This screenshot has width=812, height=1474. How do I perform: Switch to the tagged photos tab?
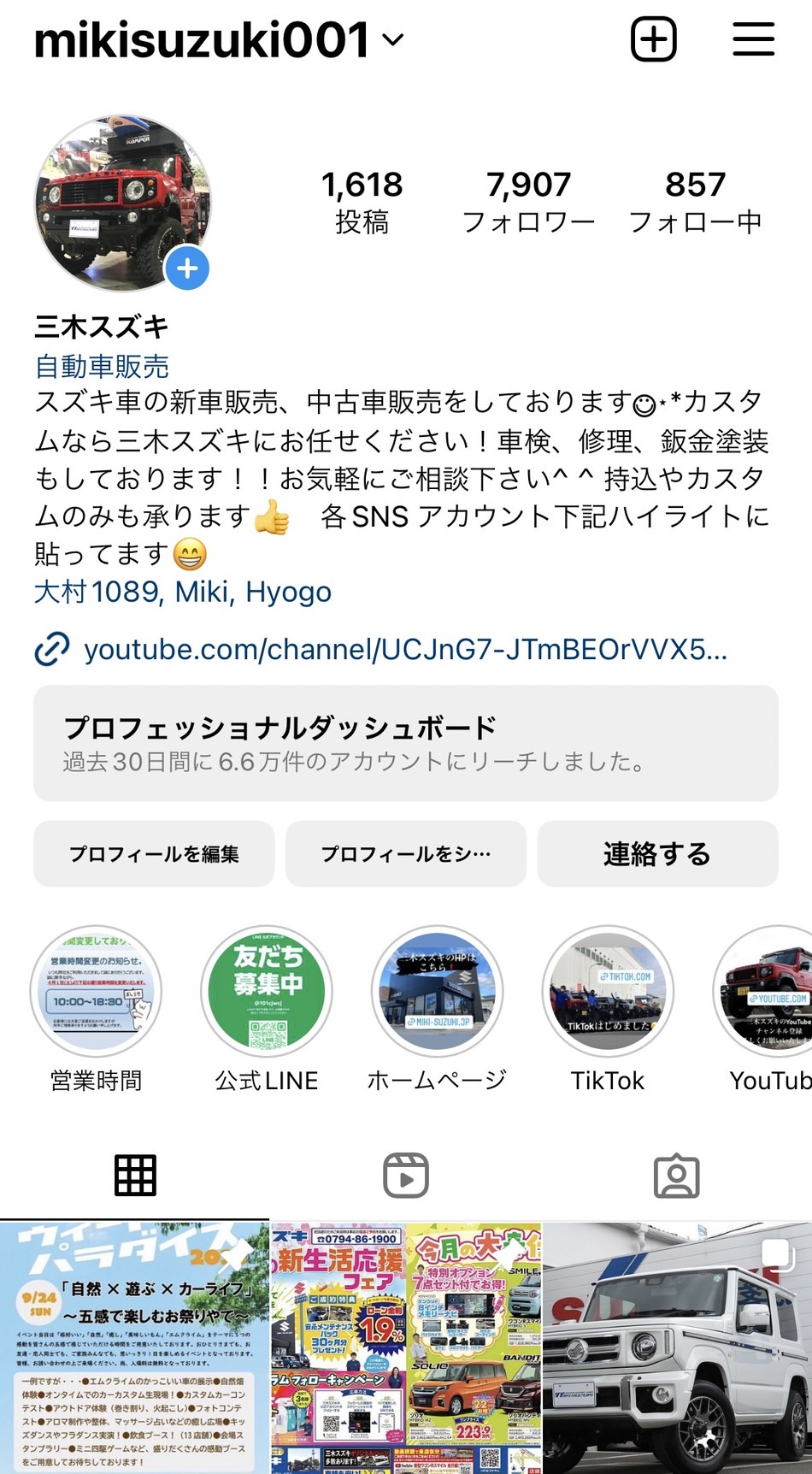click(676, 1176)
